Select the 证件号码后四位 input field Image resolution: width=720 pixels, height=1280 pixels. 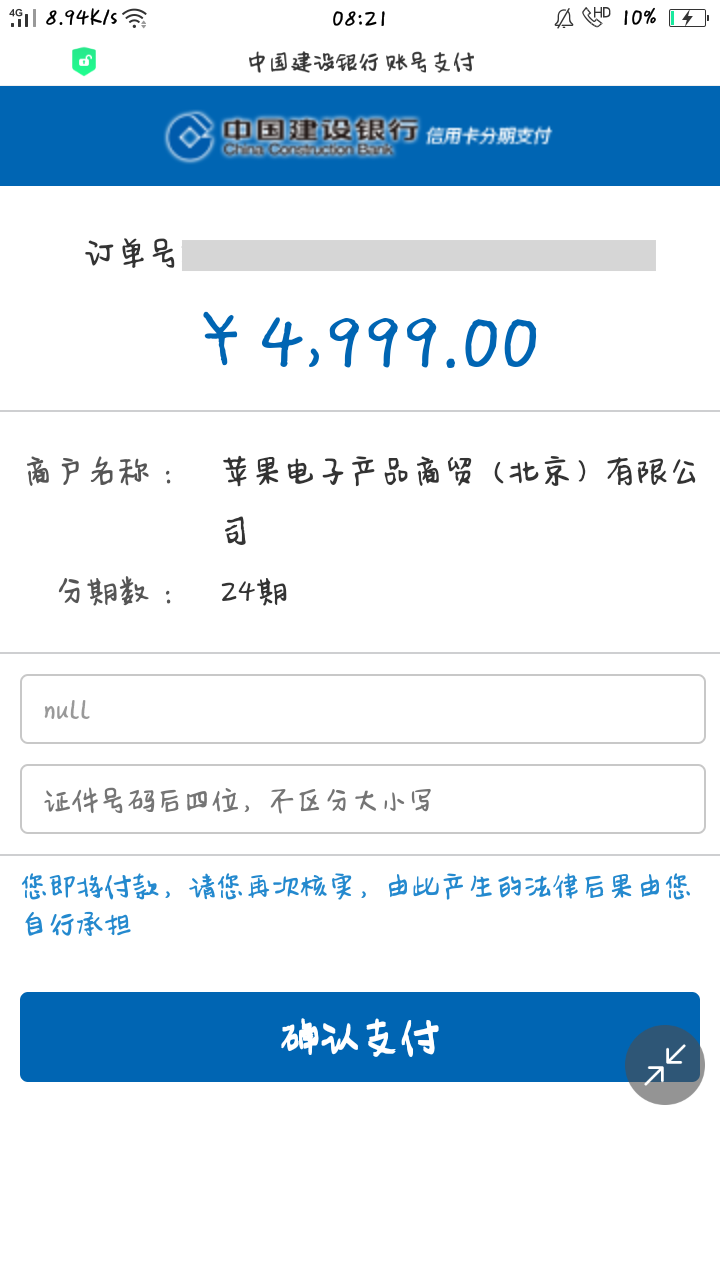[362, 799]
